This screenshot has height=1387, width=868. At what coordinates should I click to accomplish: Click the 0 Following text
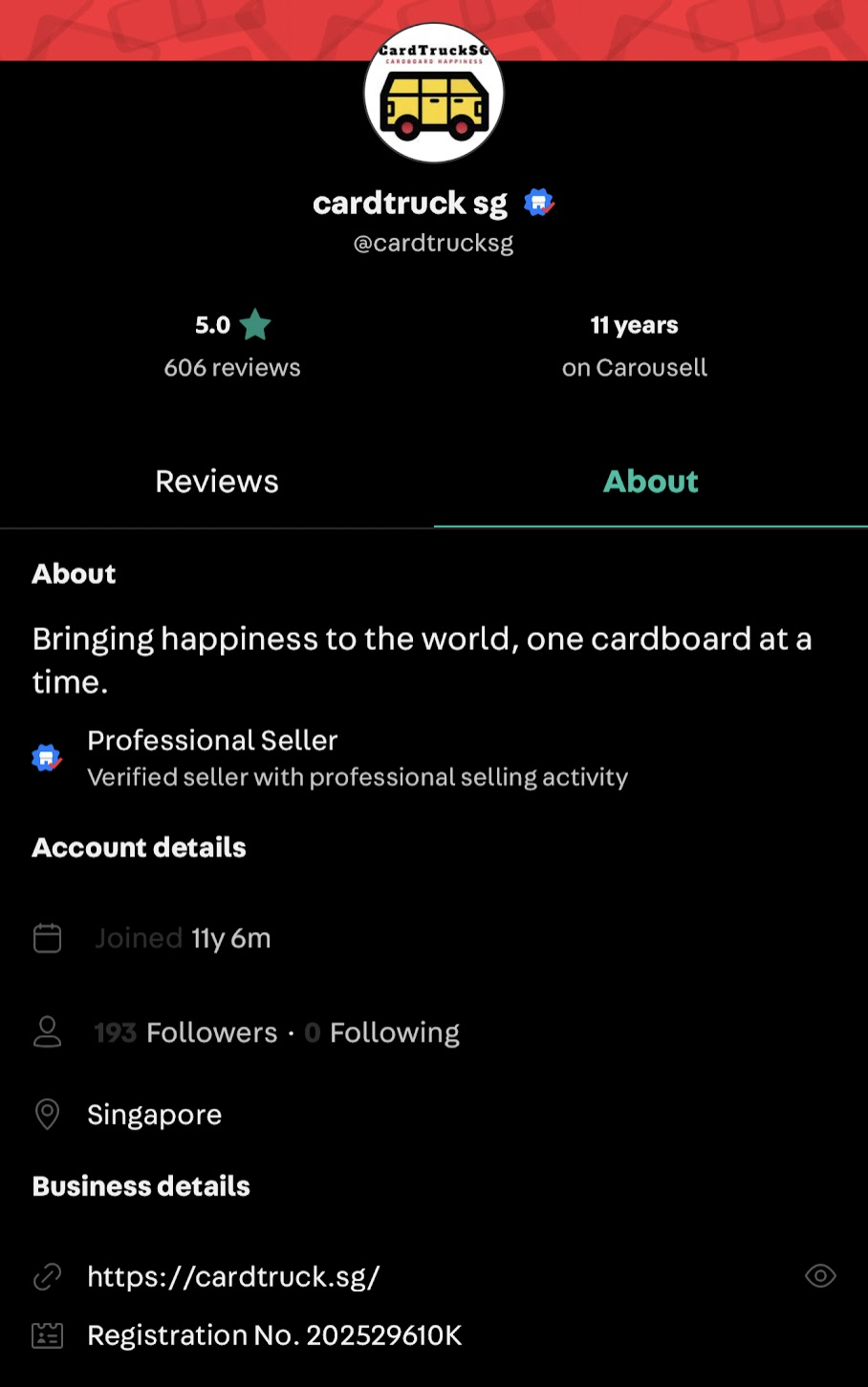(382, 1032)
